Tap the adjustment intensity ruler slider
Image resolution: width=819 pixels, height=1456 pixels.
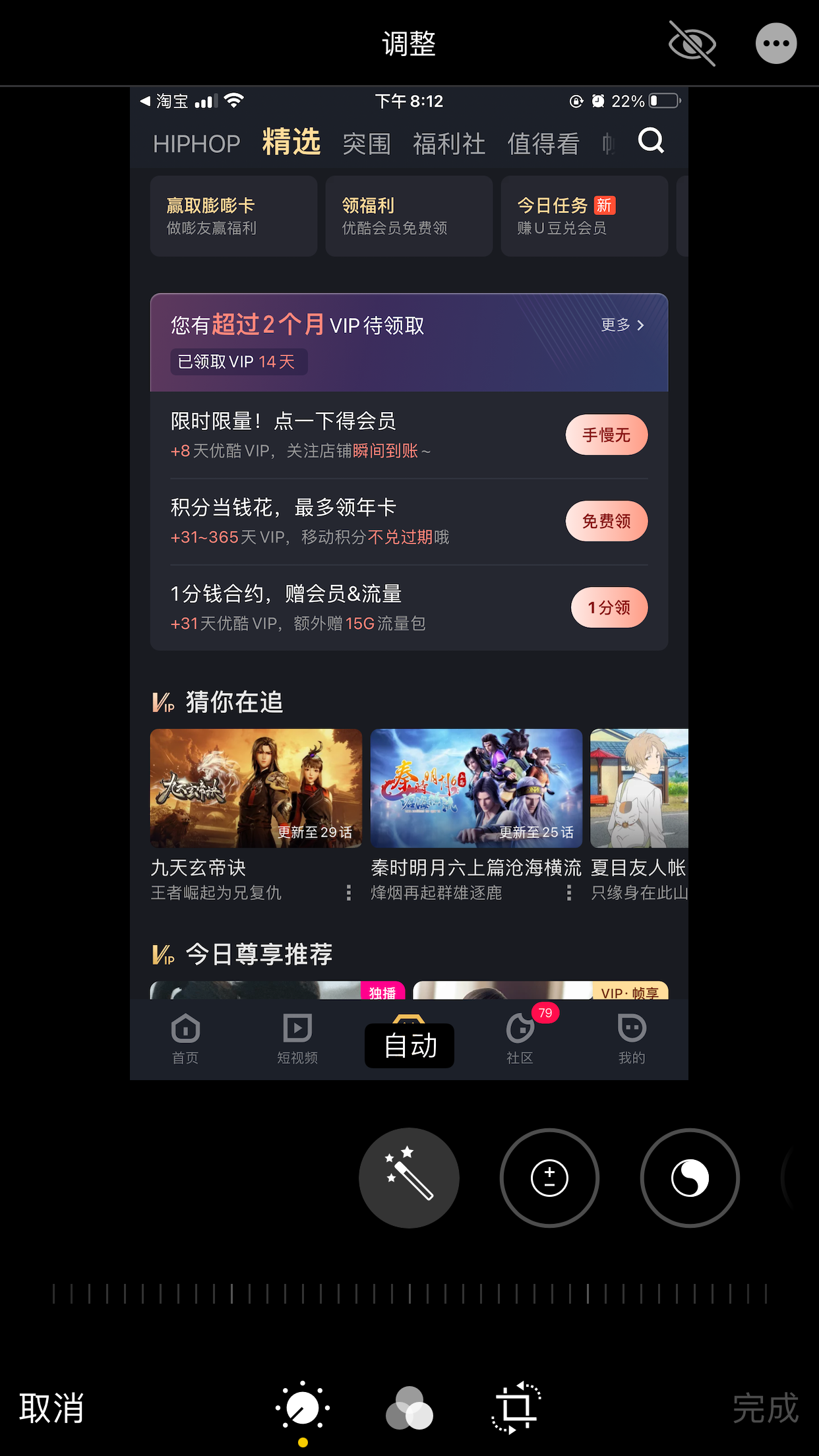pos(409,1294)
